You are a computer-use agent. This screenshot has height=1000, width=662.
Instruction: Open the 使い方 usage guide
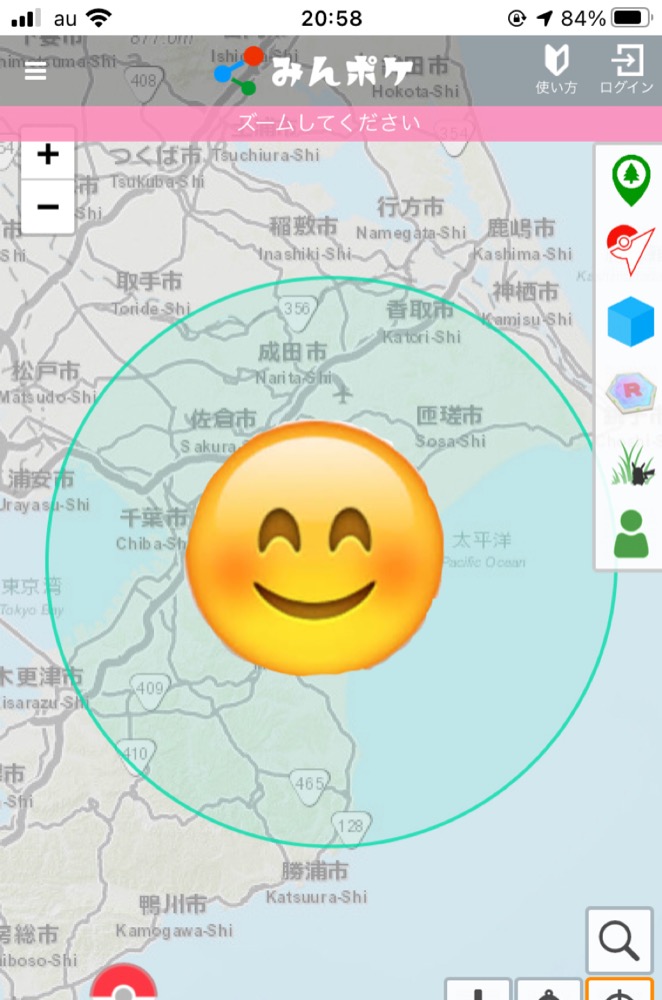point(556,70)
